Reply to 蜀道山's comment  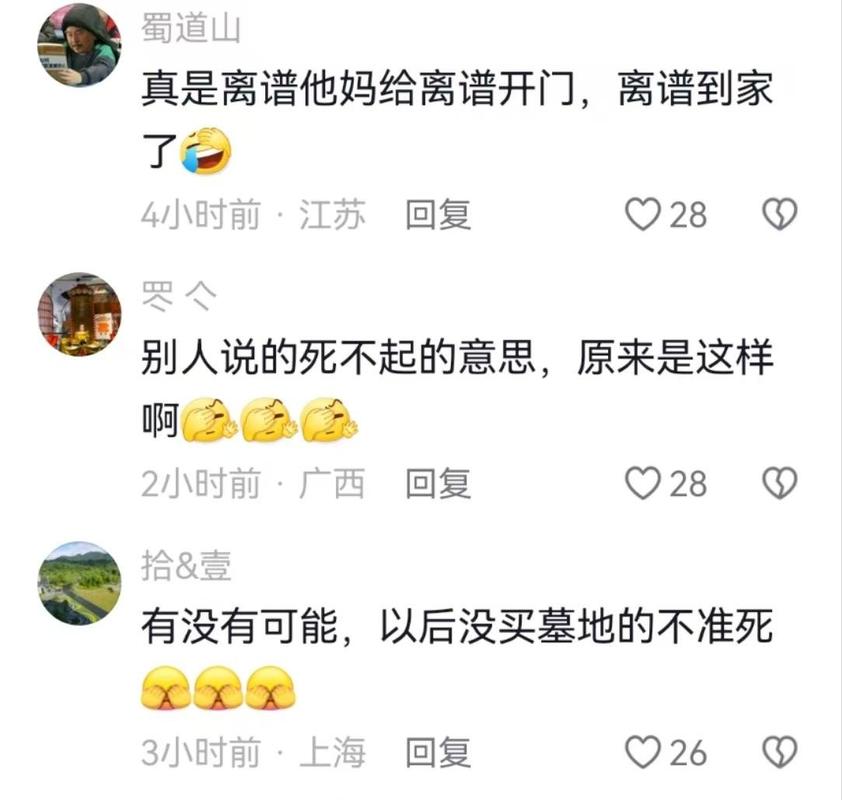coord(438,214)
